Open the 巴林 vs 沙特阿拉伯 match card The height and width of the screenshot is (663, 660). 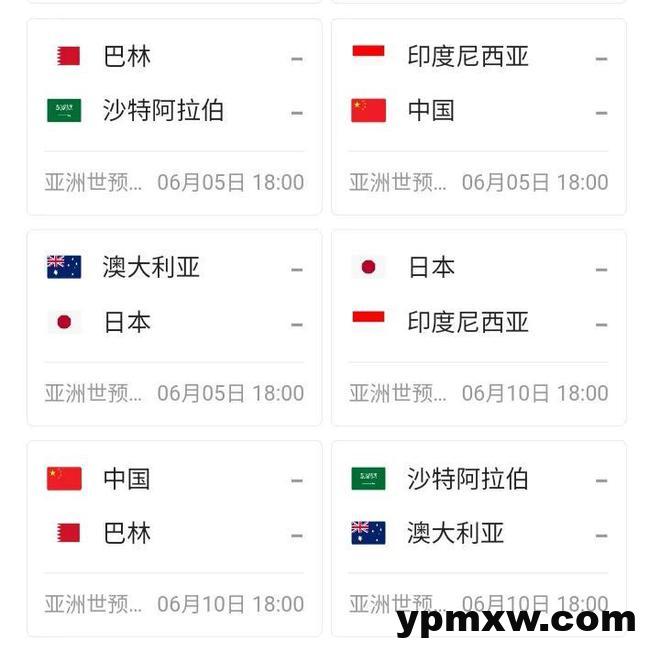(175, 116)
